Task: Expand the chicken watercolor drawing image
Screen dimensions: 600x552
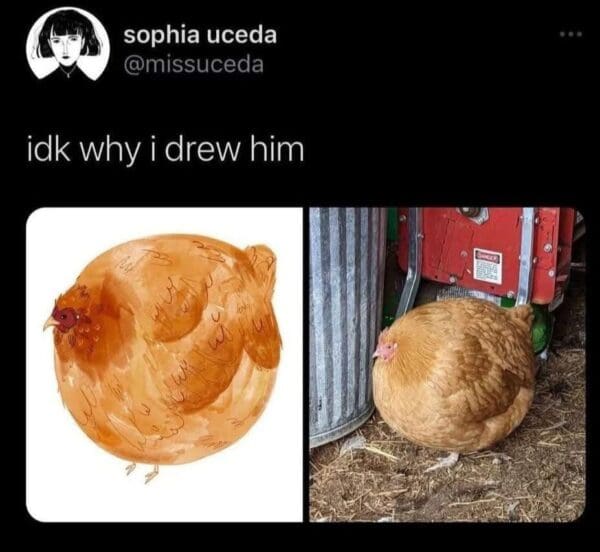Action: click(x=164, y=364)
